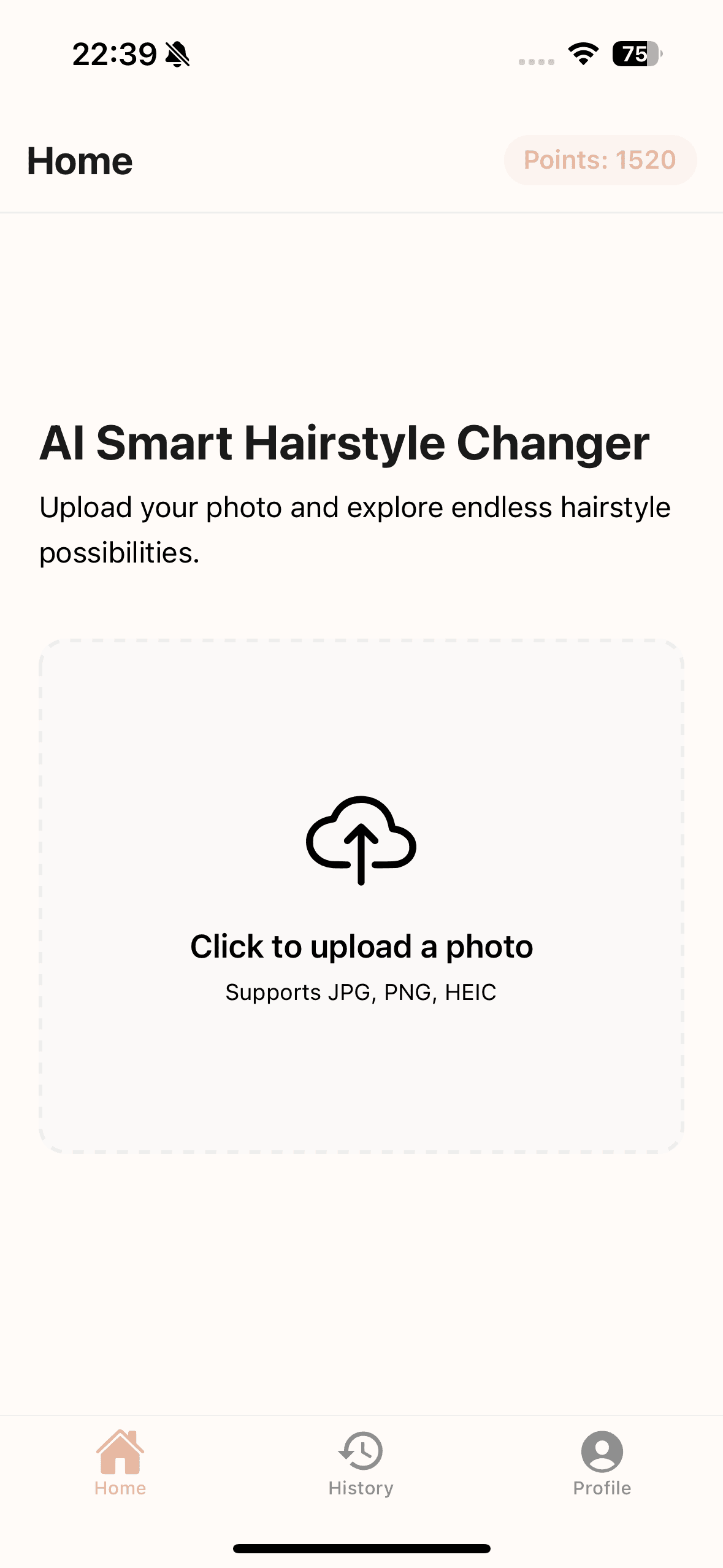Tap the battery indicator showing 75

coord(636,55)
